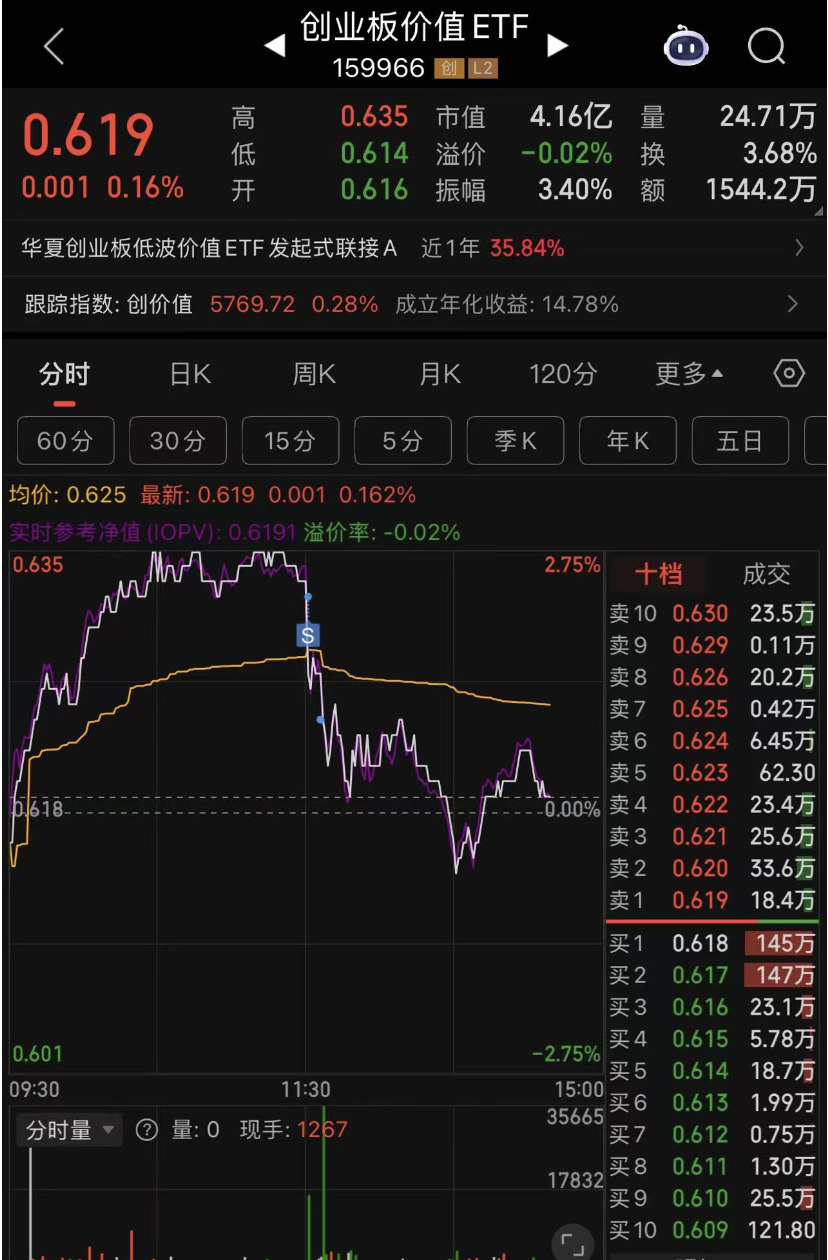Select the 120分 chart tab
The height and width of the screenshot is (1260, 828).
click(x=563, y=375)
